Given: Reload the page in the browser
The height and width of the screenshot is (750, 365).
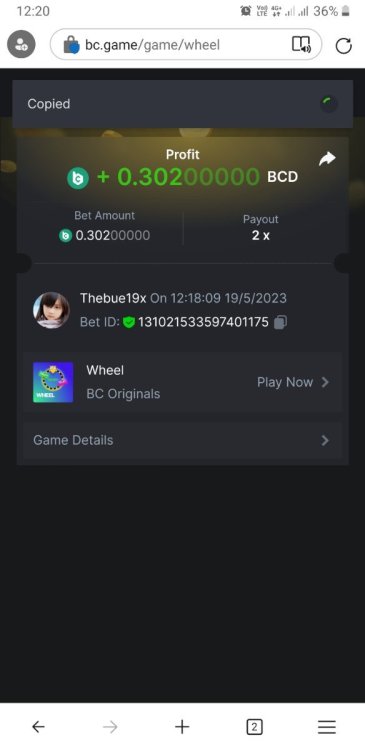Looking at the screenshot, I should pos(343,46).
